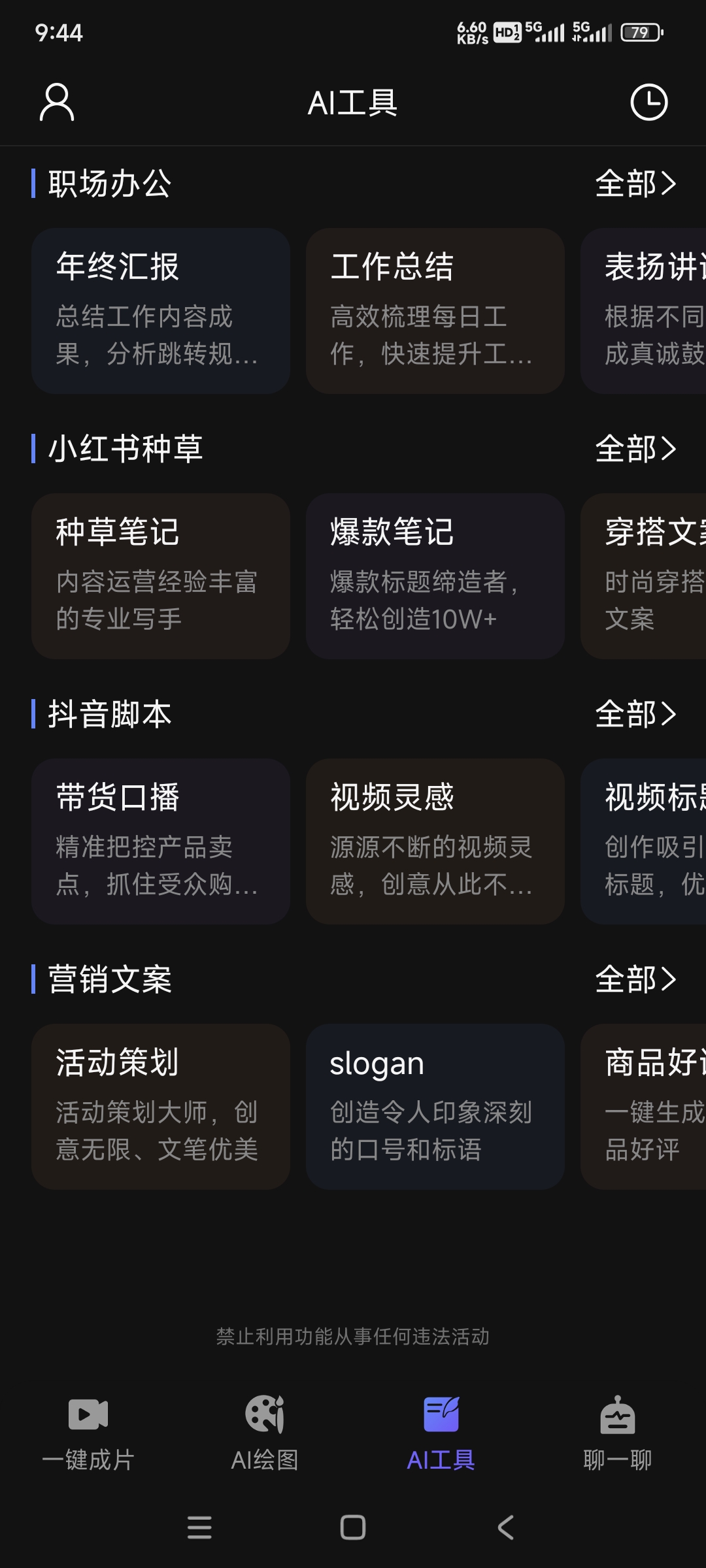The image size is (706, 1568).
Task: Show all 小红书种草 tools
Action: pyautogui.click(x=635, y=449)
